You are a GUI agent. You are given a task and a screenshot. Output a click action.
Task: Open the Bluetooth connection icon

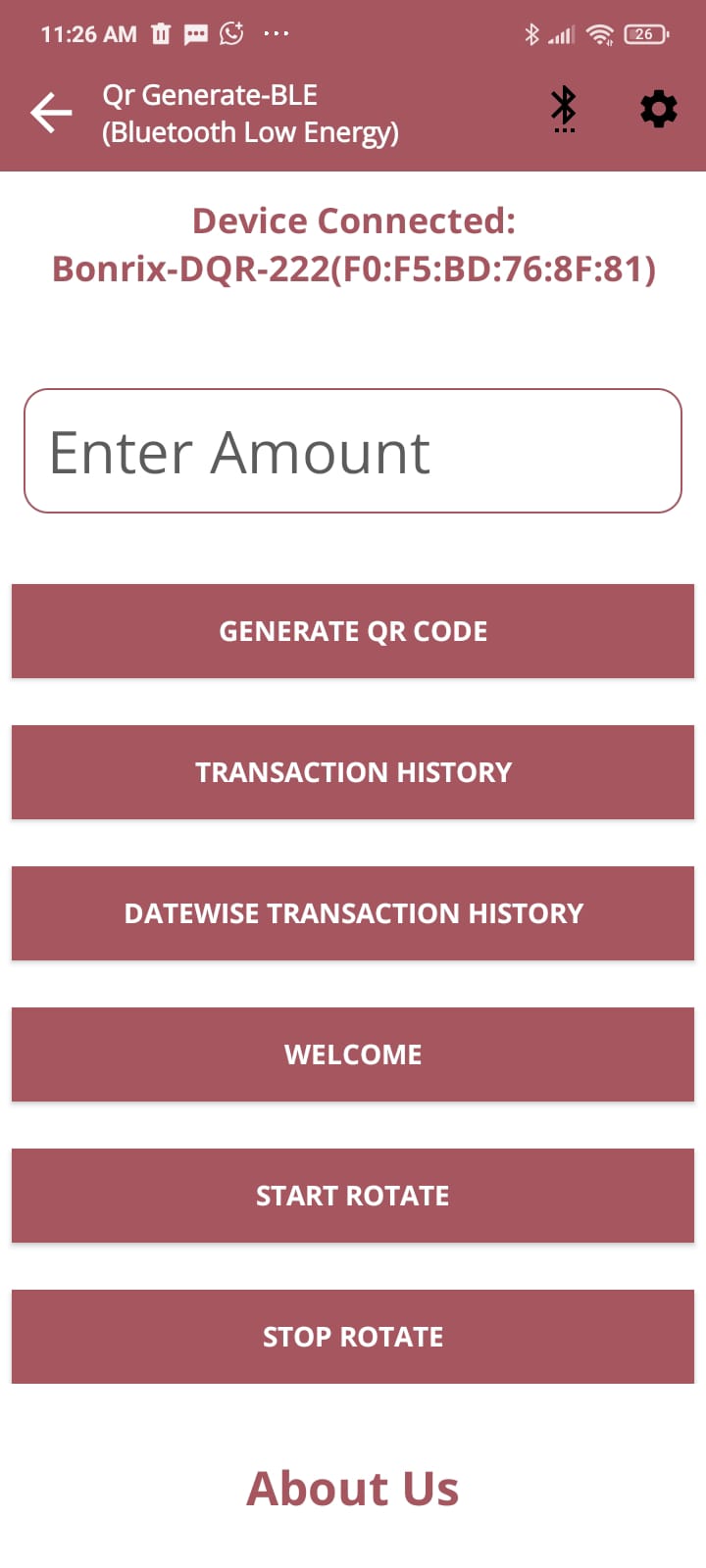click(x=564, y=110)
